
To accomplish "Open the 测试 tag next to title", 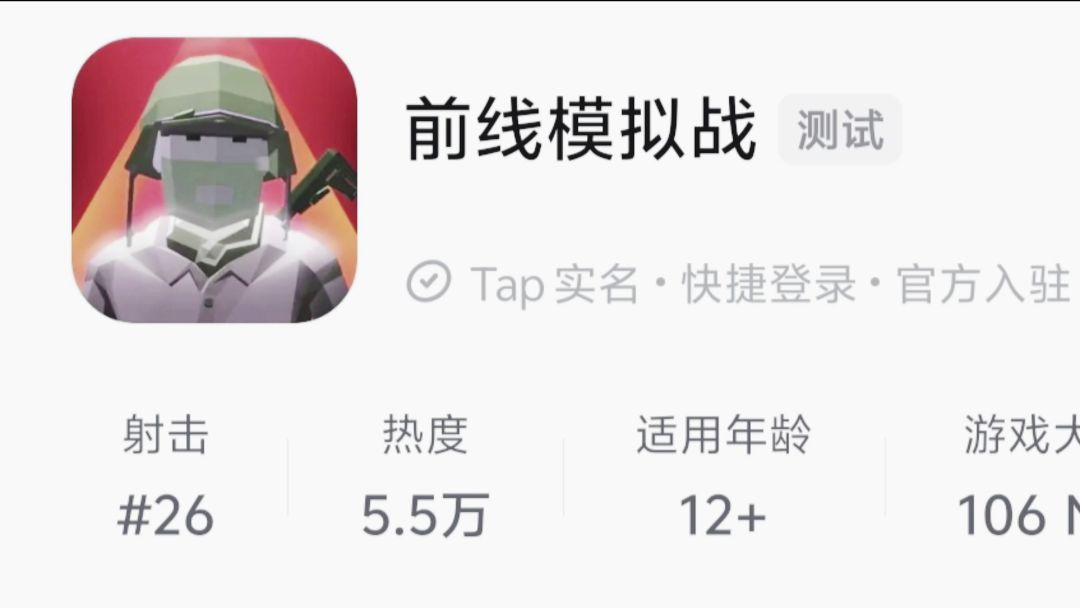I will tap(840, 129).
